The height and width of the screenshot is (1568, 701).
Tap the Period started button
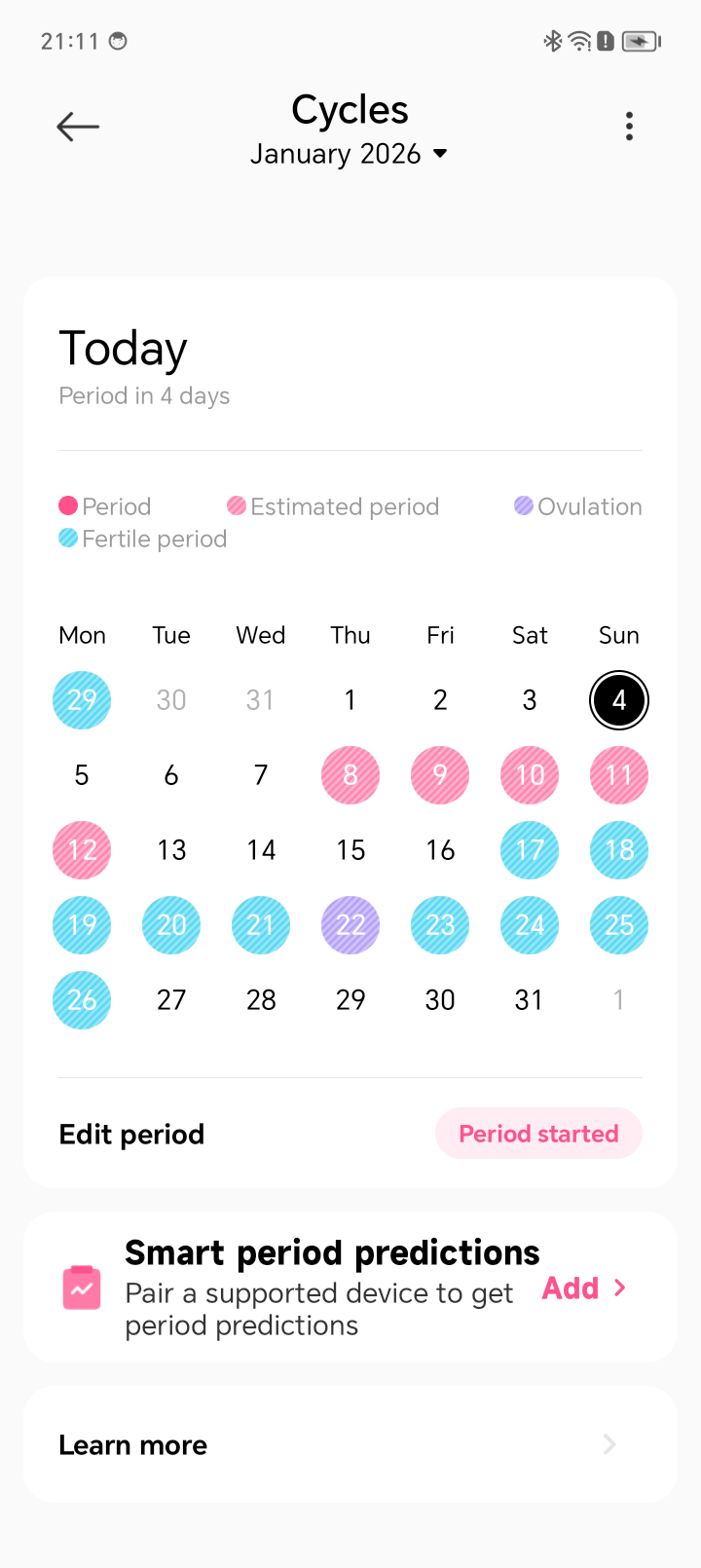click(x=538, y=1134)
